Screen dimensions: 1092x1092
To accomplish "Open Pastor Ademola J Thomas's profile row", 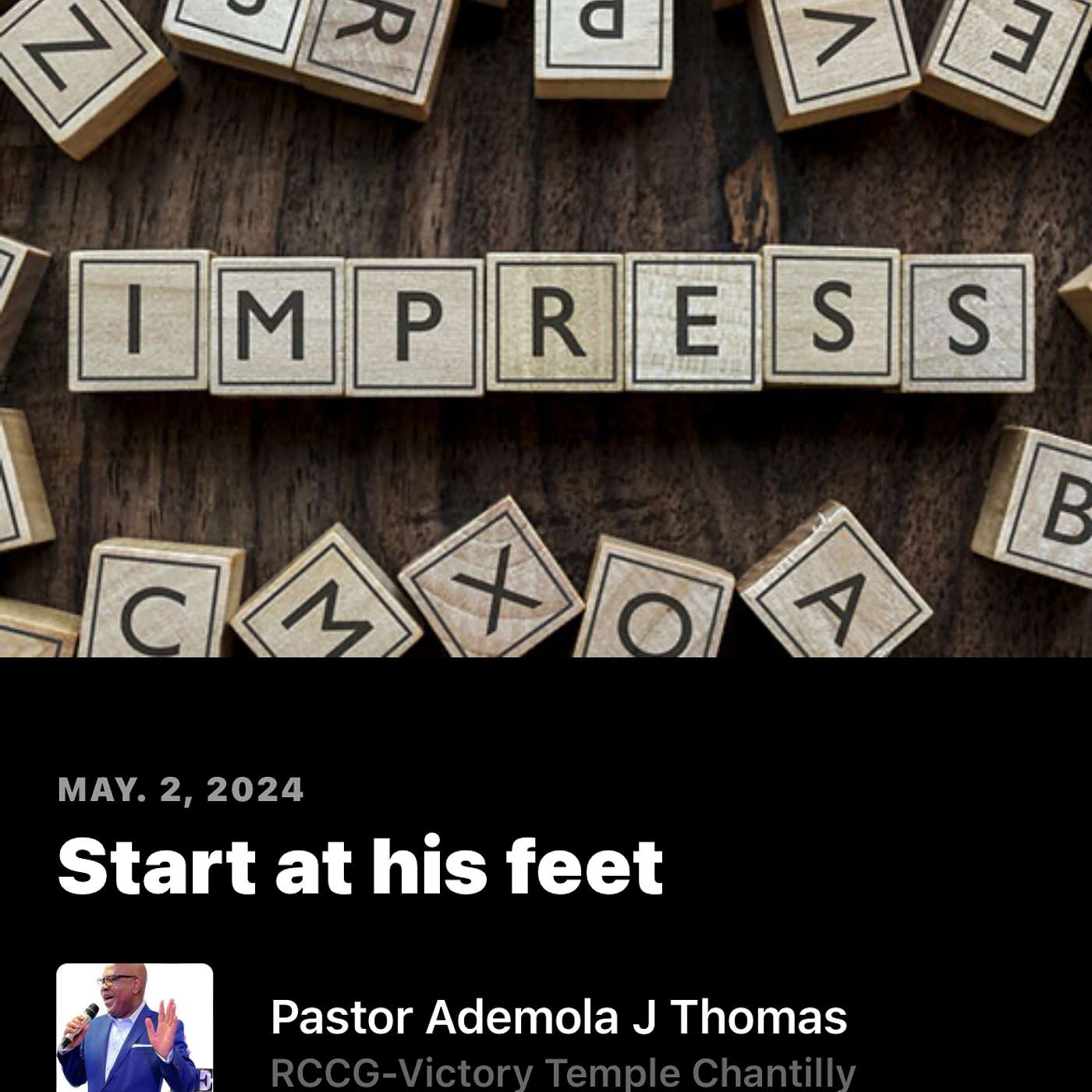I will point(558,1018).
